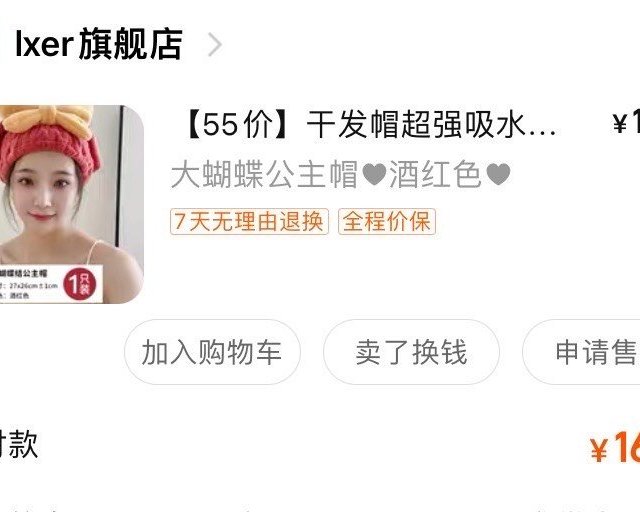The width and height of the screenshot is (640, 512).
Task: View the 全程价保 price protection tag
Action: (386, 221)
